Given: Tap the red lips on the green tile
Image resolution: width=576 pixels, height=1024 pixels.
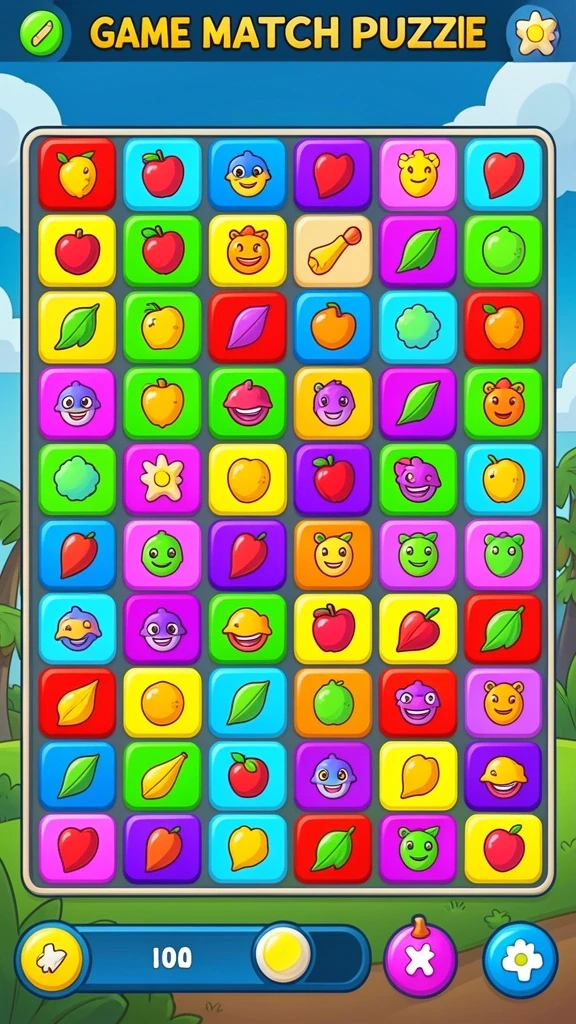Looking at the screenshot, I should (248, 403).
